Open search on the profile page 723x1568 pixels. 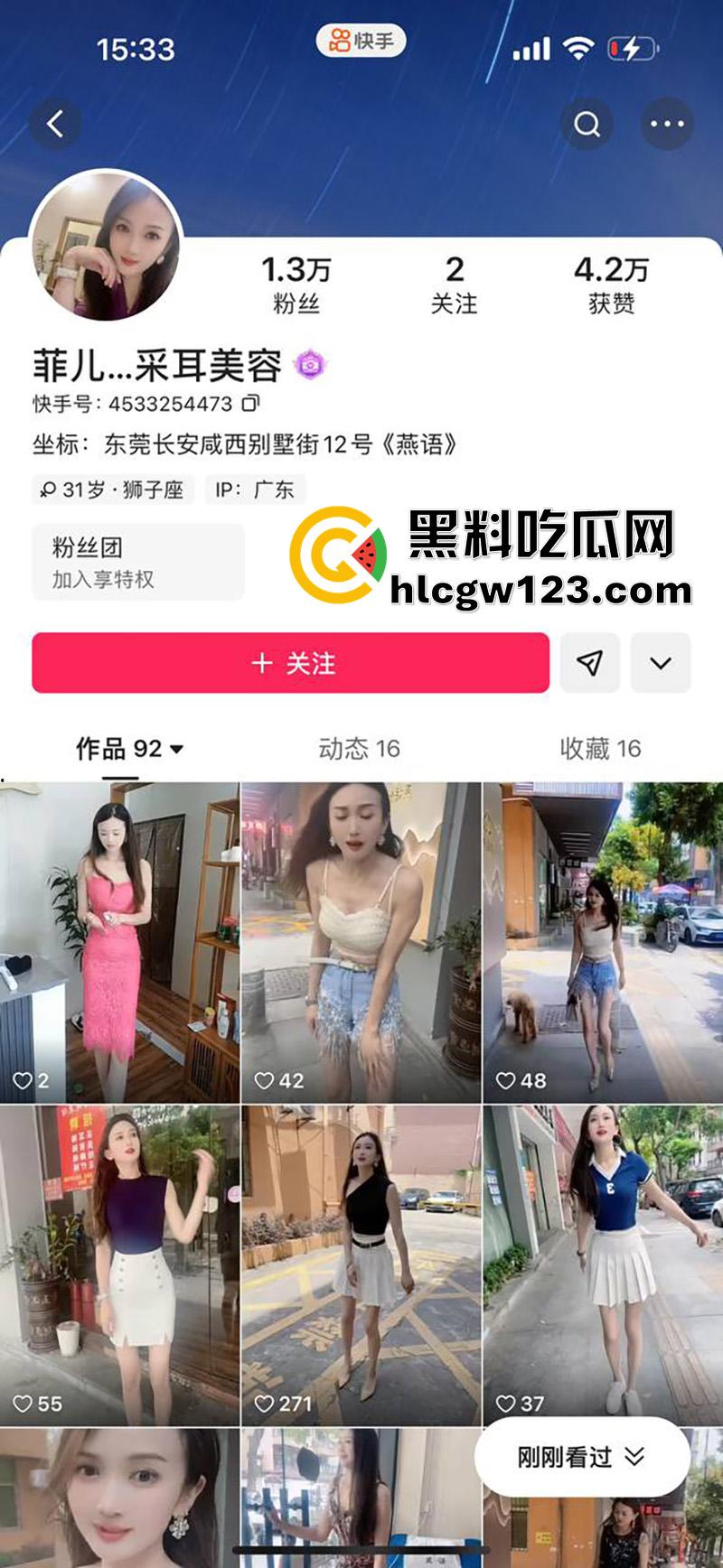click(588, 124)
